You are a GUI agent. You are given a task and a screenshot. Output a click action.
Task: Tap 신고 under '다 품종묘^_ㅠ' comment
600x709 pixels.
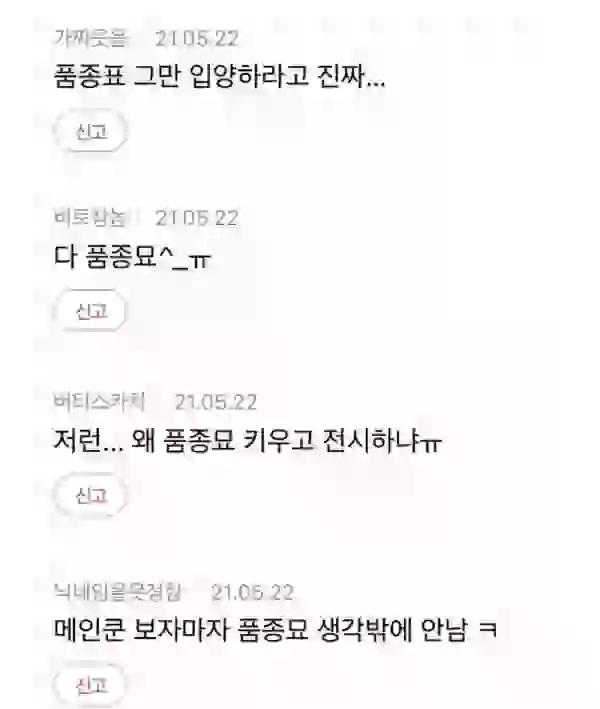[x=91, y=311]
